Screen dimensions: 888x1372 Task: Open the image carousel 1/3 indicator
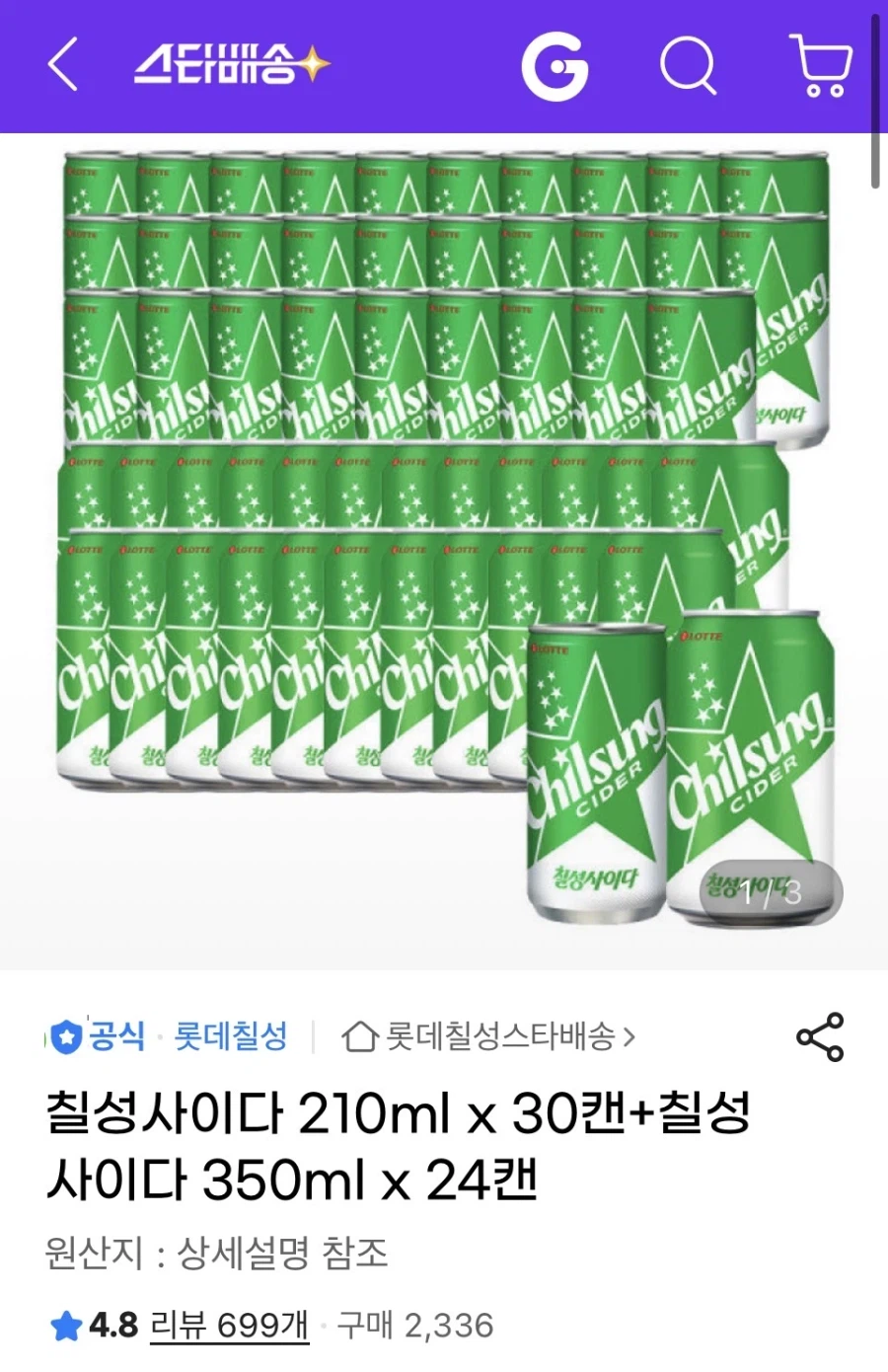(x=772, y=891)
